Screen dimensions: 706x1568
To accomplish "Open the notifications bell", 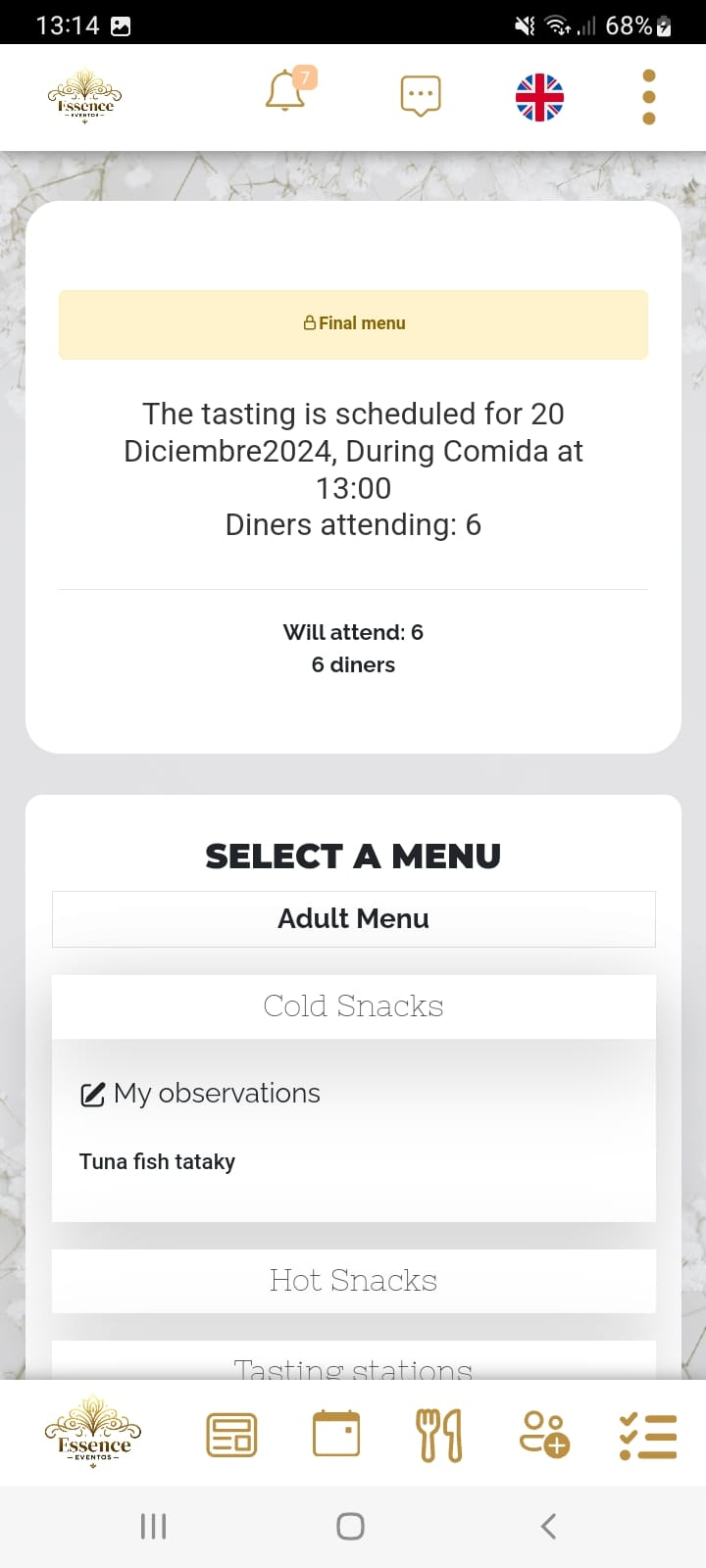I will tap(284, 93).
